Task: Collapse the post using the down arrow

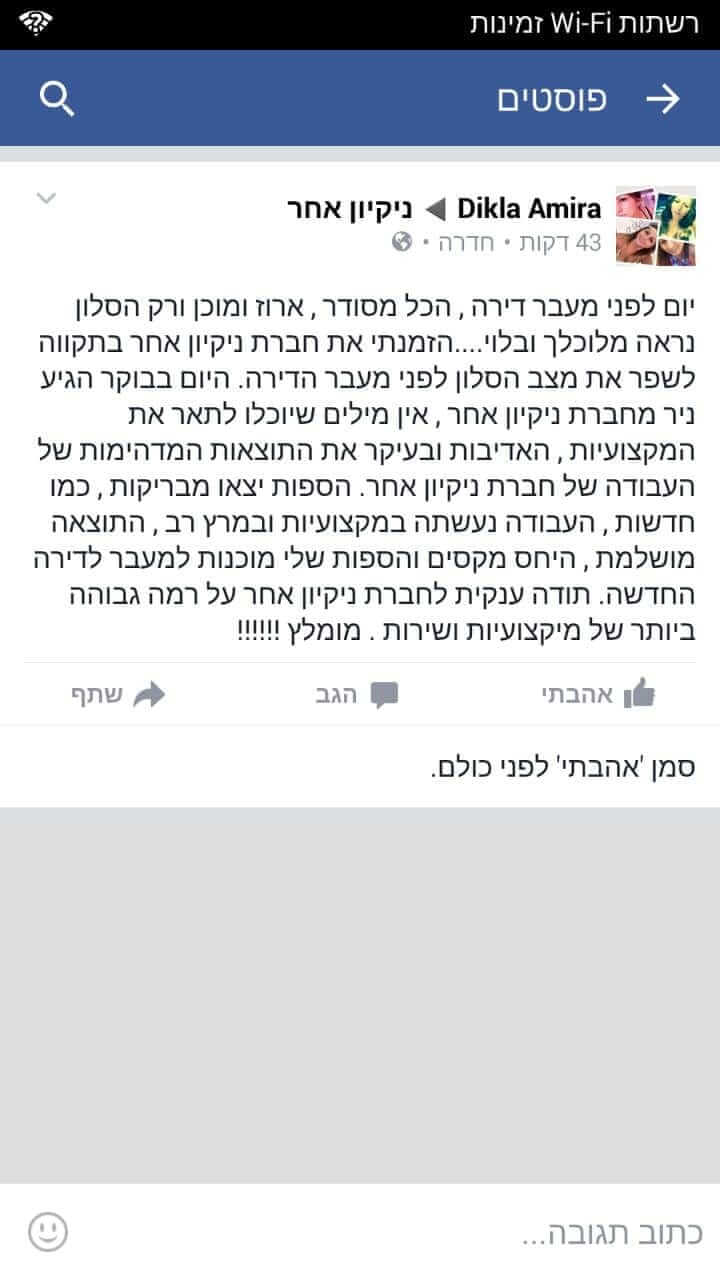Action: (44, 199)
